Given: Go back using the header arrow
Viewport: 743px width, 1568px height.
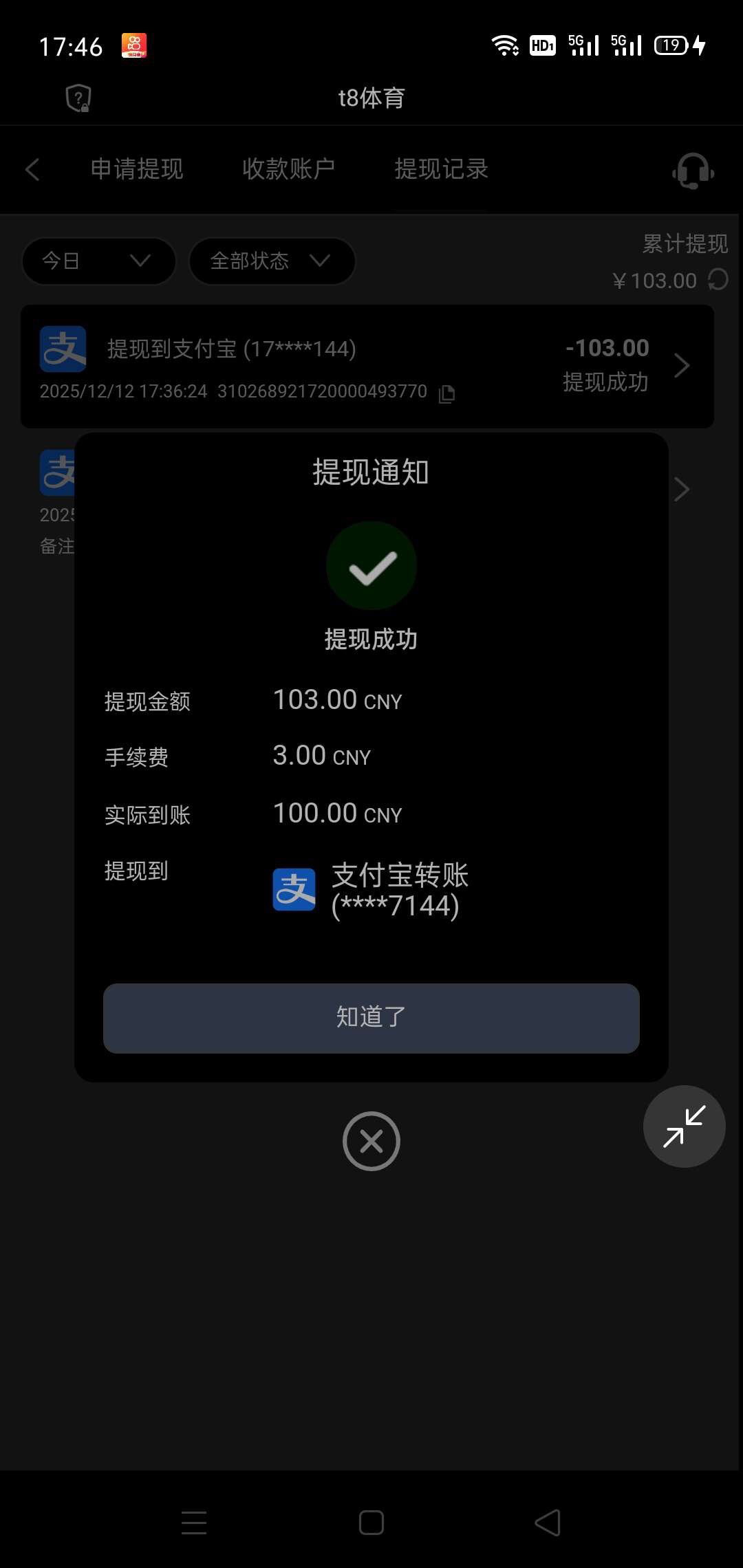Looking at the screenshot, I should click(x=32, y=169).
